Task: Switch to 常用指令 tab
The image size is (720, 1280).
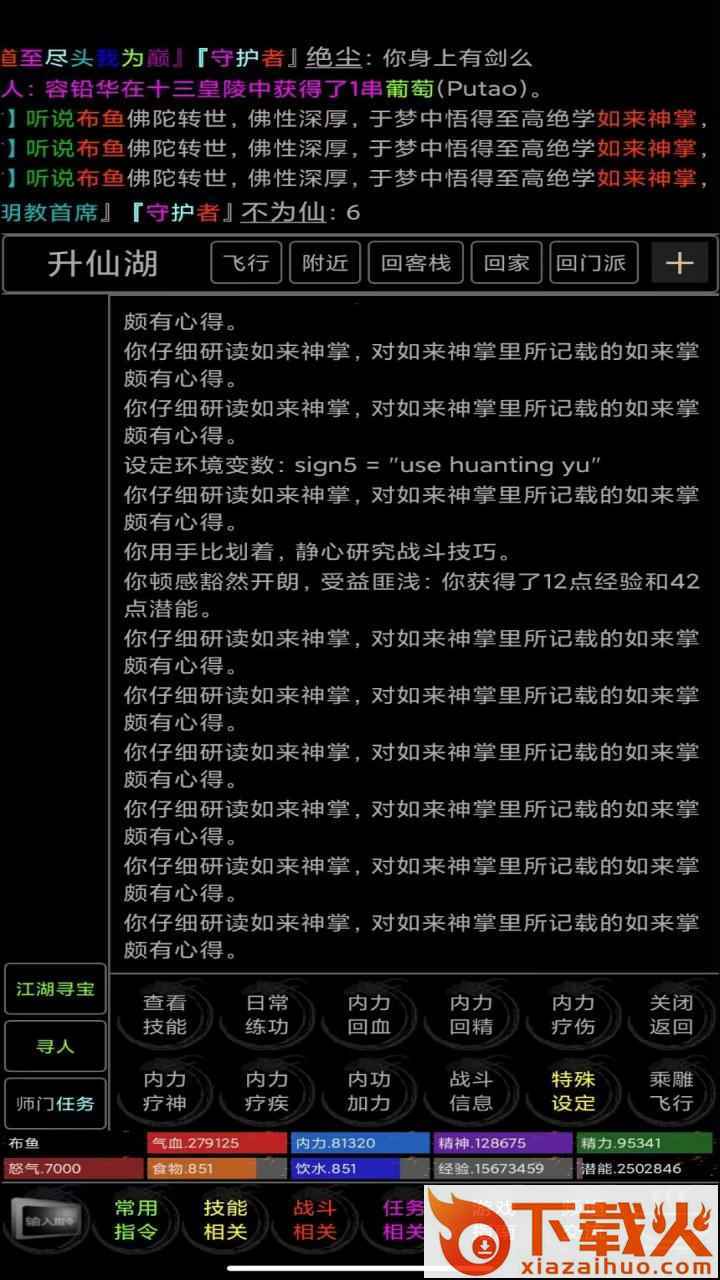Action: tap(136, 1220)
